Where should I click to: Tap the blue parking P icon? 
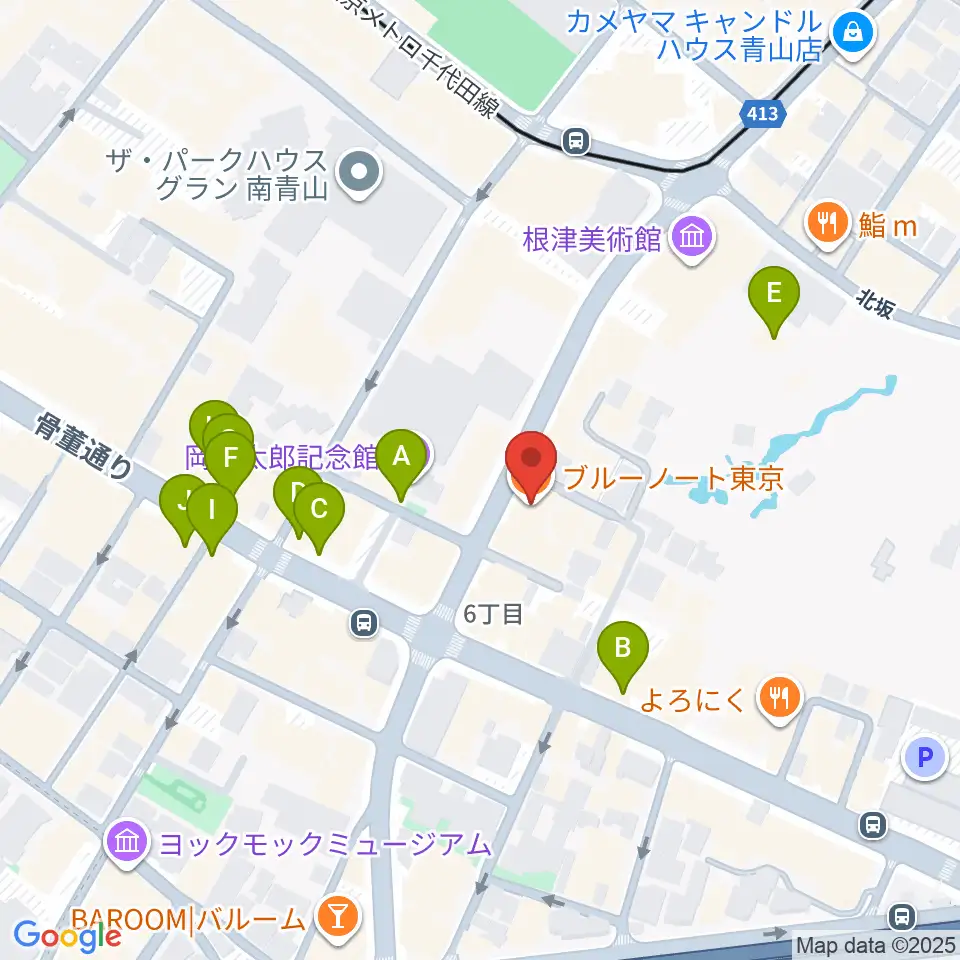[x=924, y=758]
